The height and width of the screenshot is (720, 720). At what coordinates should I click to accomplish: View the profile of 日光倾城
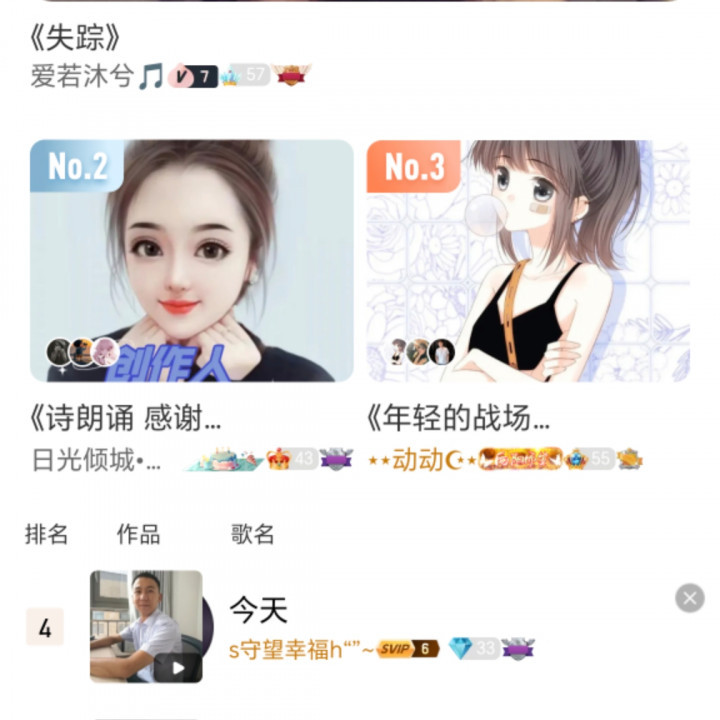coord(96,459)
